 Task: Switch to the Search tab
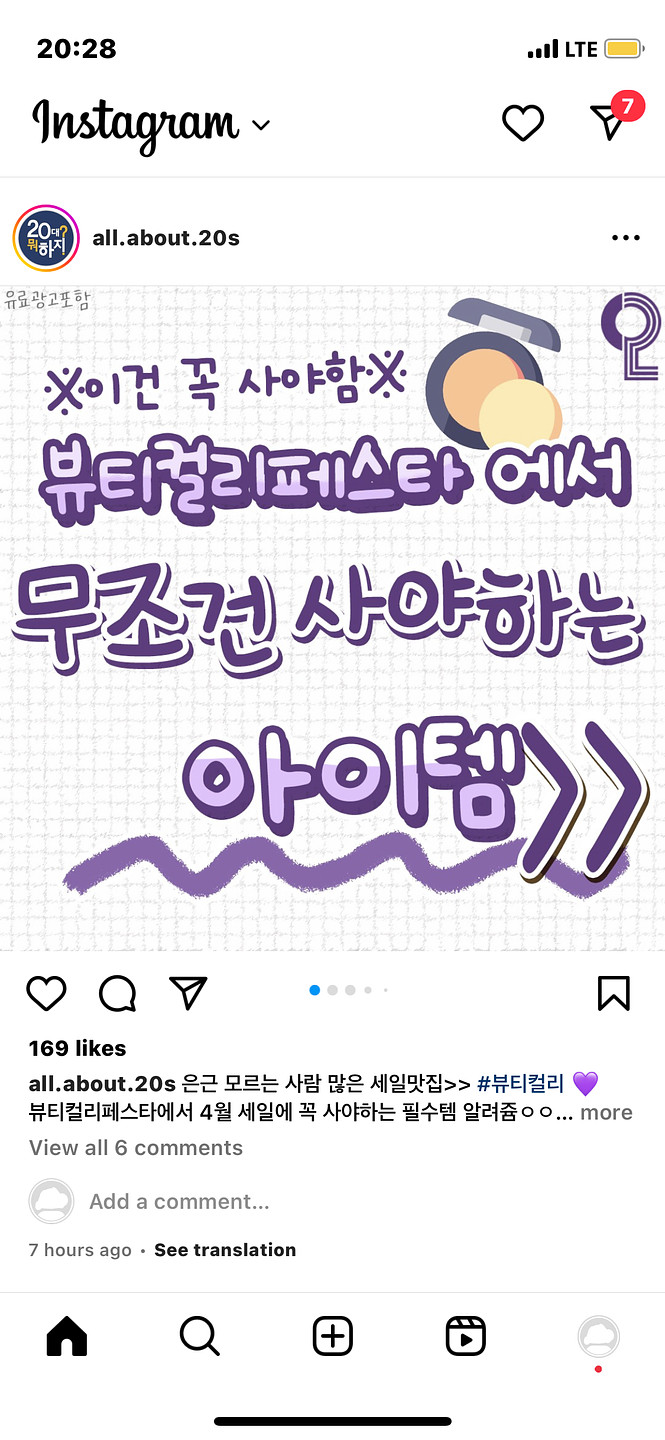point(199,1336)
